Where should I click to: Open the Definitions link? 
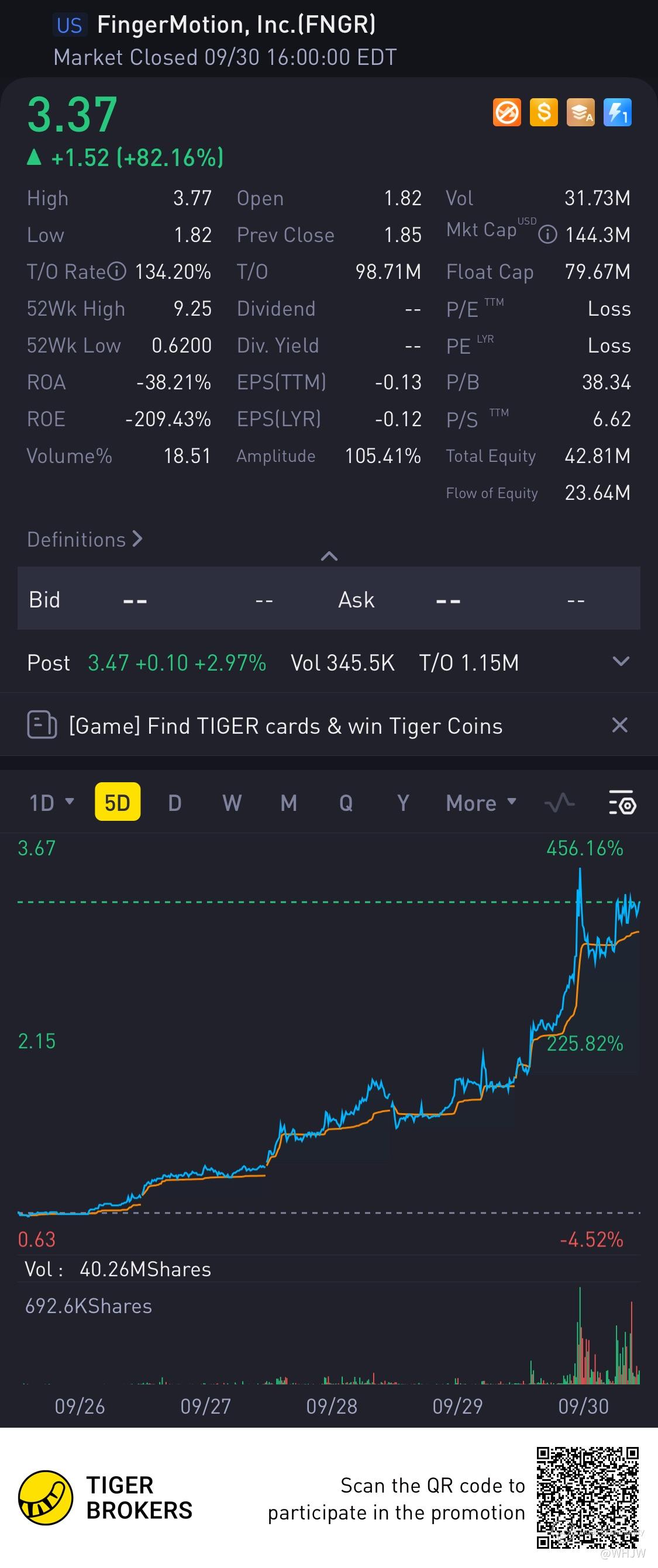pos(84,539)
